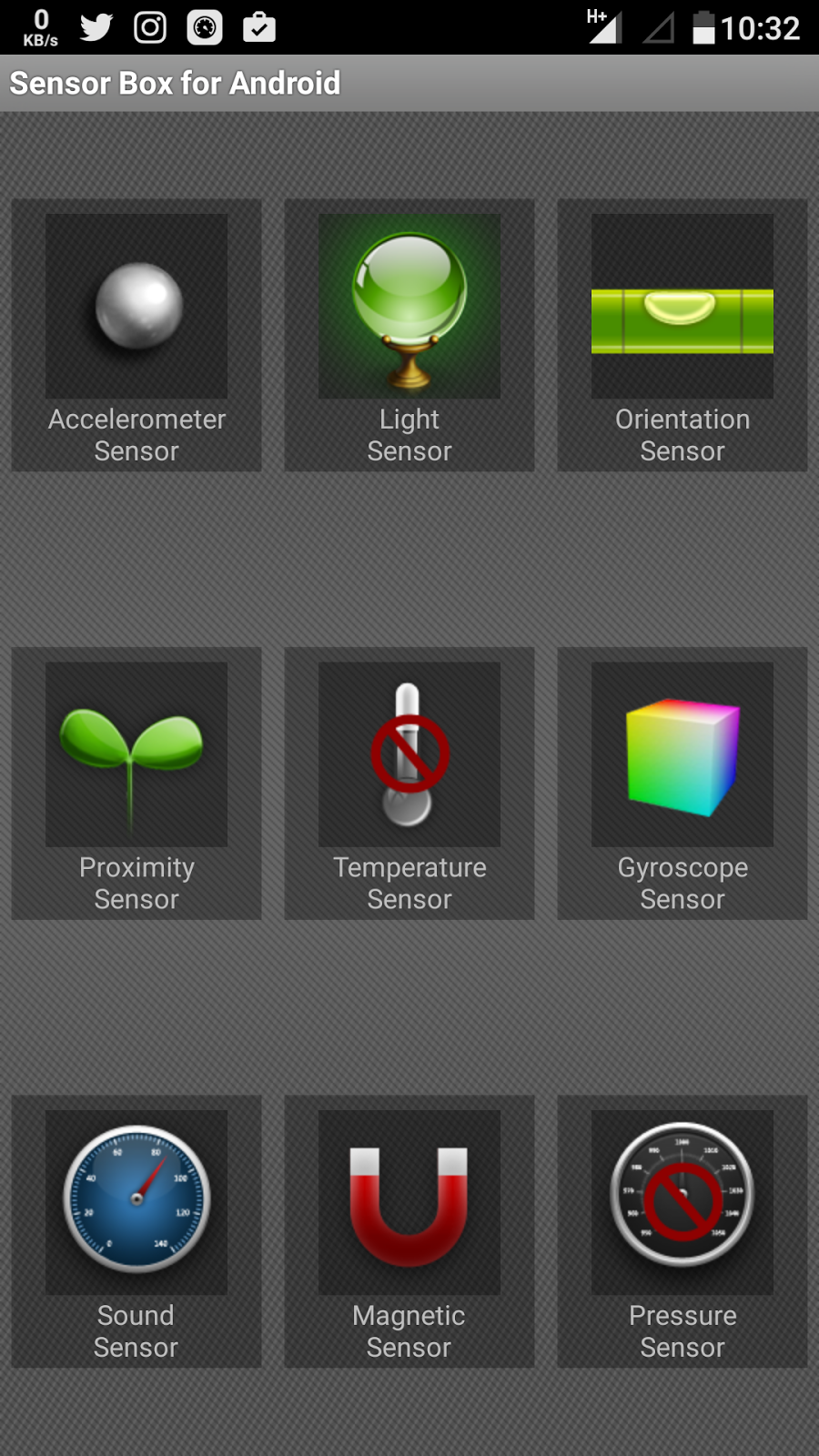The height and width of the screenshot is (1456, 819).
Task: Open the Proximity Sensor tile
Action: pyautogui.click(x=136, y=783)
